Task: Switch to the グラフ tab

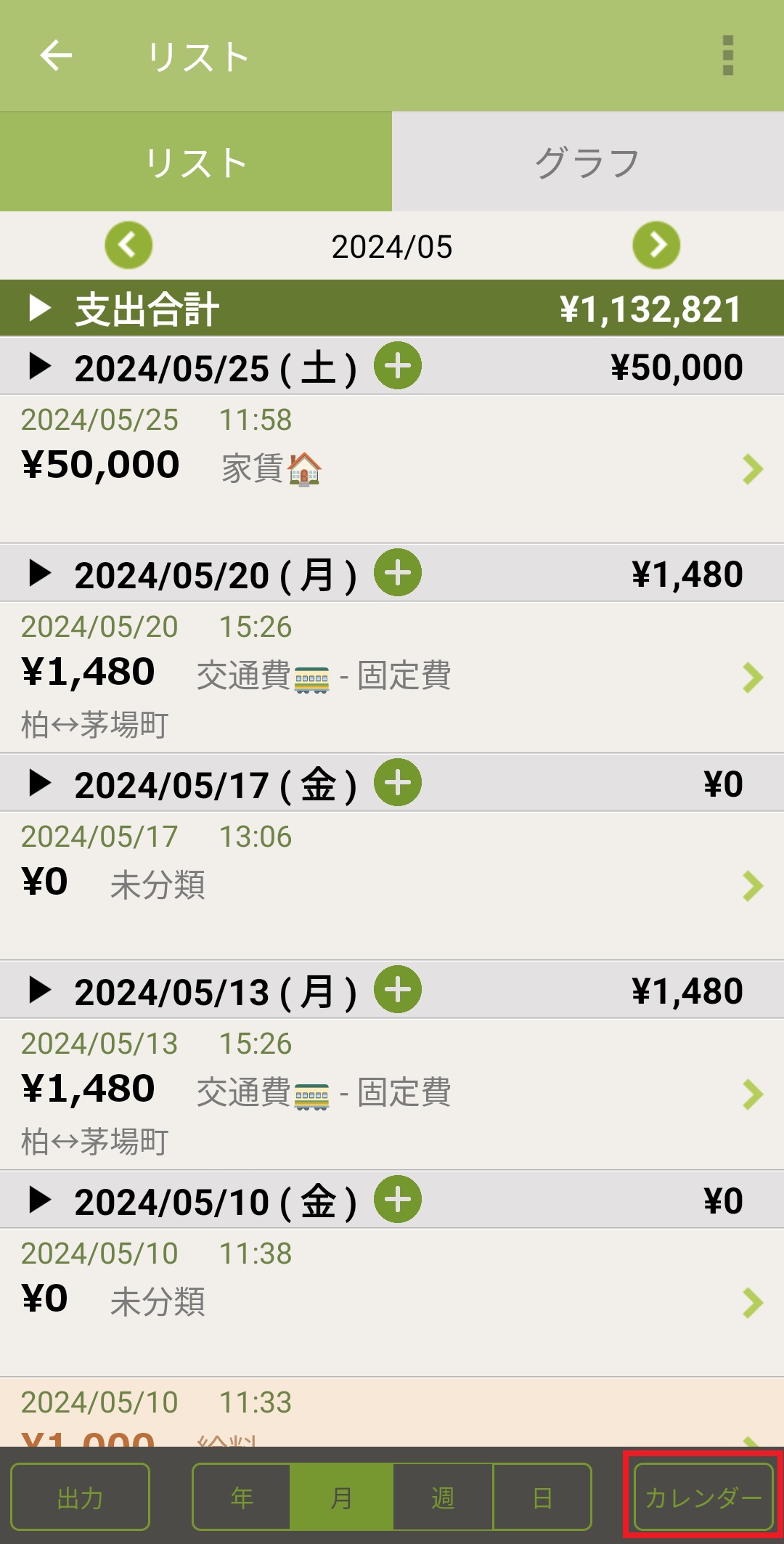Action: (587, 162)
